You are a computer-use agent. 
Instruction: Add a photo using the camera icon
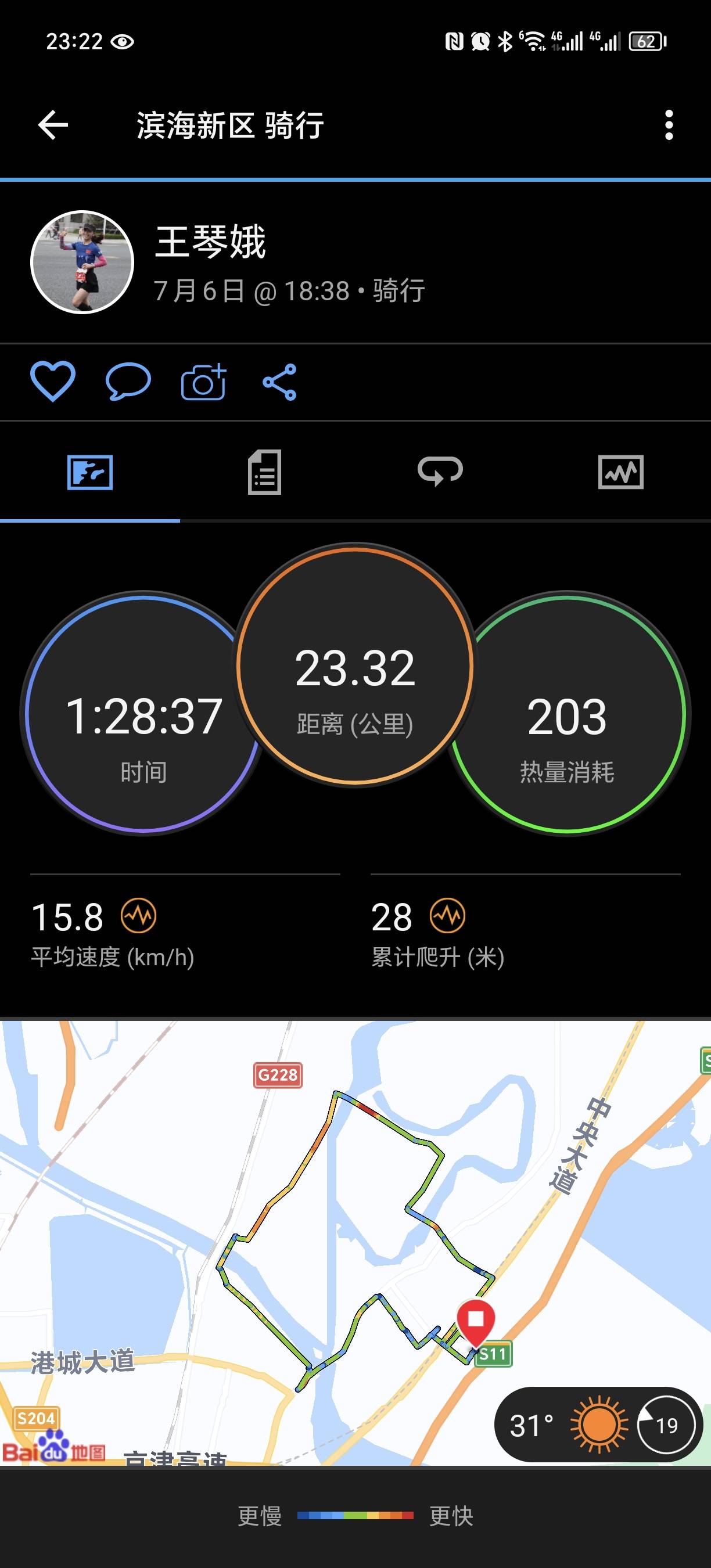[x=203, y=381]
